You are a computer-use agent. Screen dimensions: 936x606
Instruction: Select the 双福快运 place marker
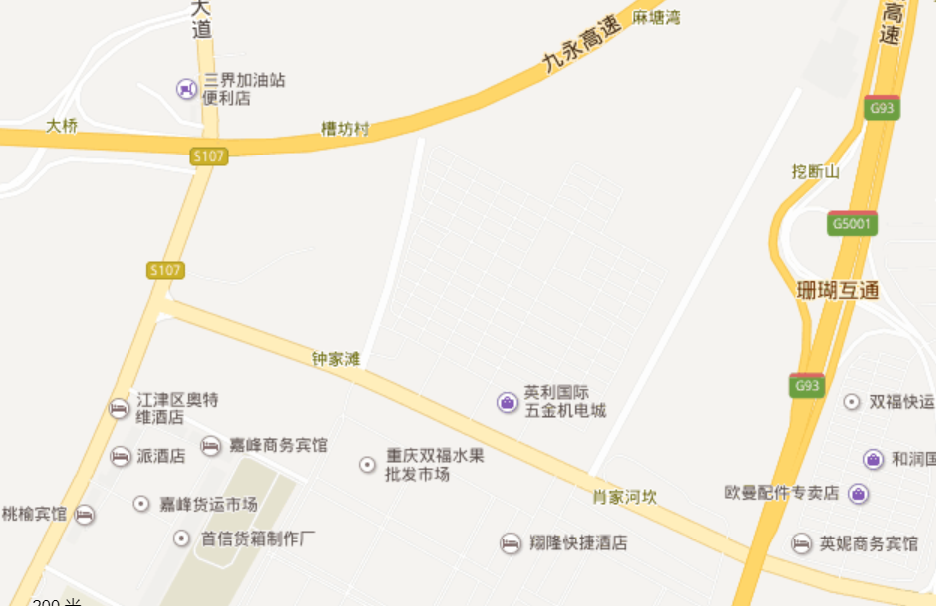[852, 401]
